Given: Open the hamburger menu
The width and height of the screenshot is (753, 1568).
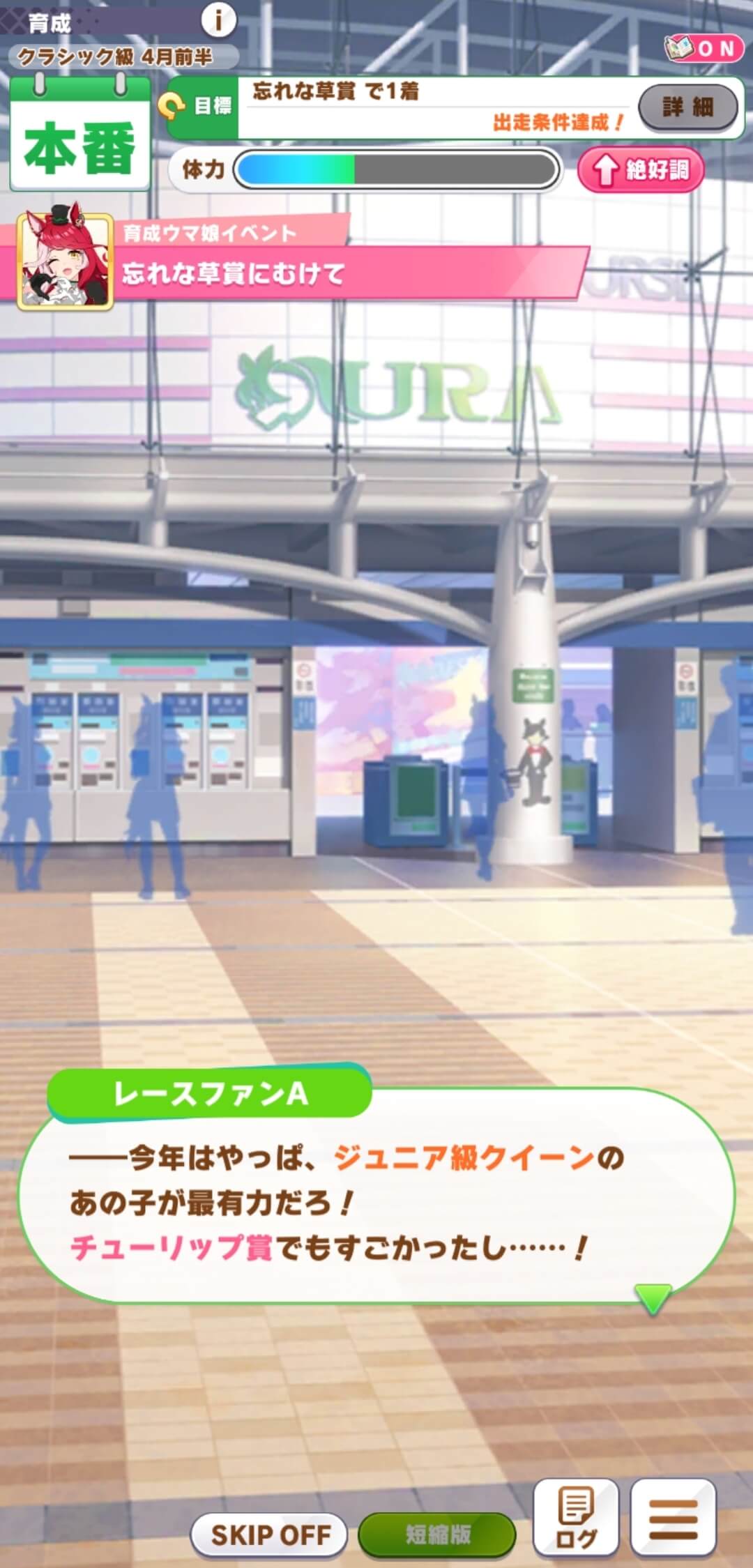Looking at the screenshot, I should (673, 1516).
